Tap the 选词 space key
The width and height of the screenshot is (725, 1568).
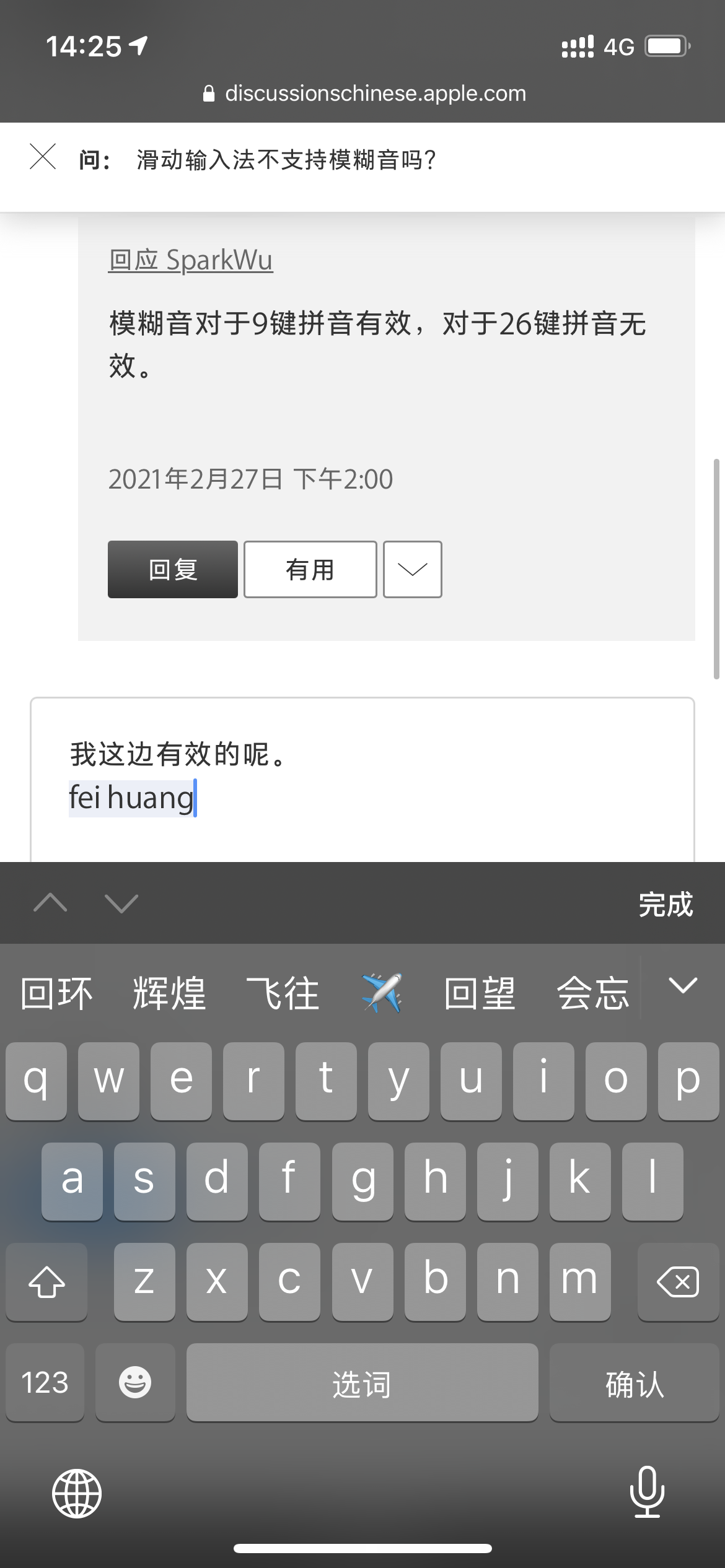pyautogui.click(x=362, y=1383)
